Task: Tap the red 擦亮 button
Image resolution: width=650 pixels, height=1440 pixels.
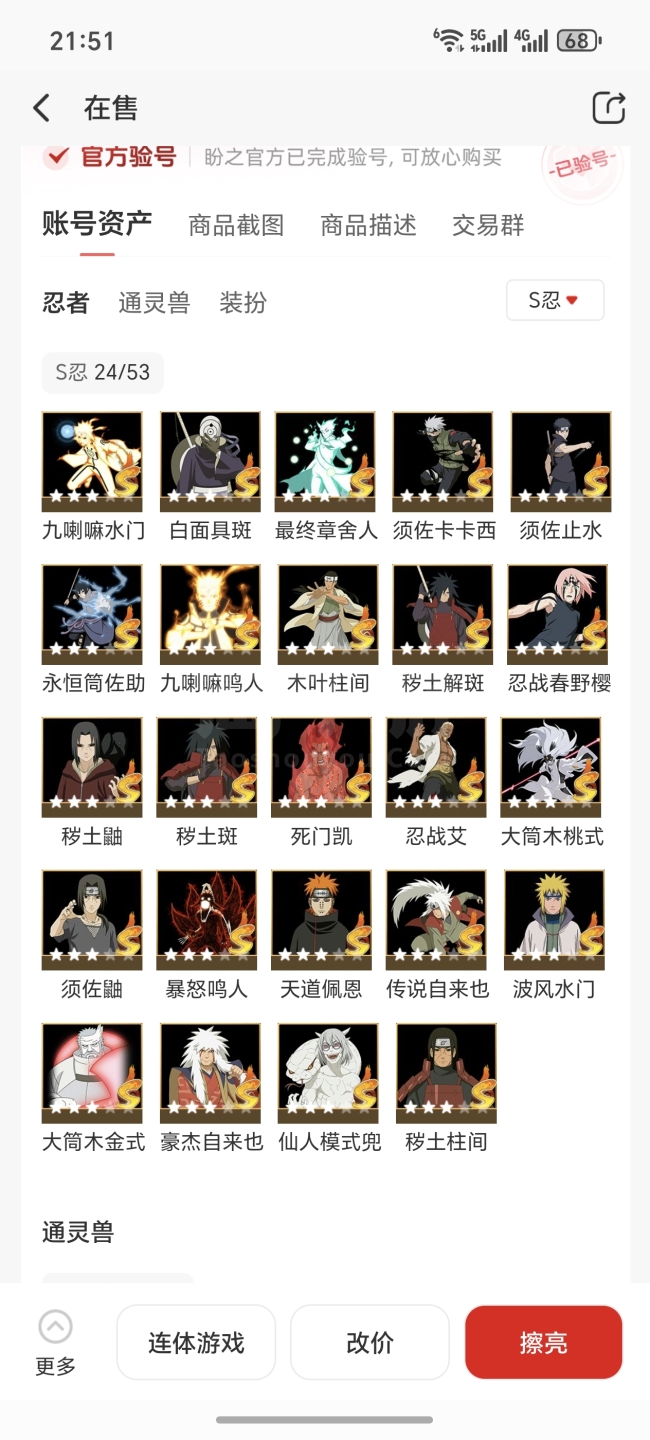Action: (543, 1342)
